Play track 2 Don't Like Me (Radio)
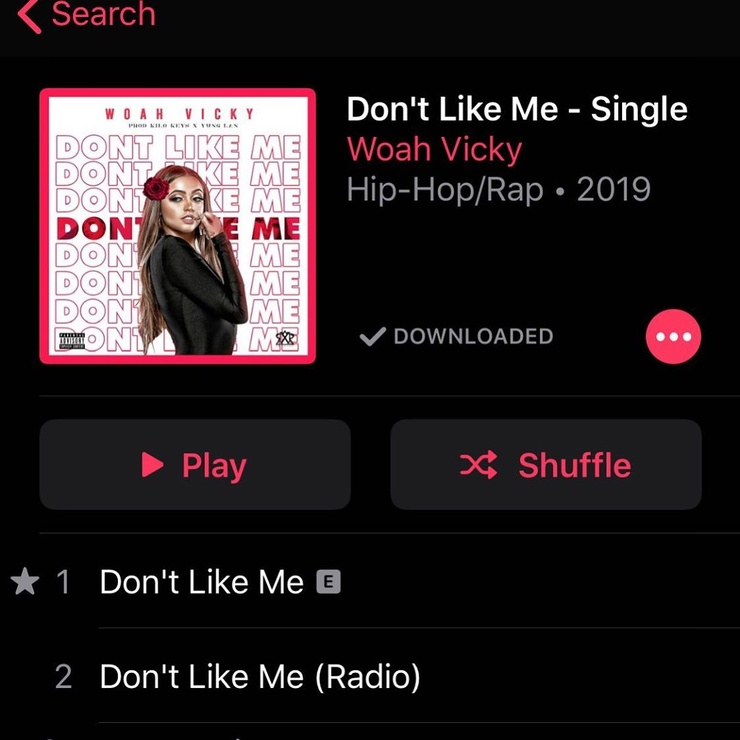This screenshot has height=740, width=740. click(x=260, y=677)
